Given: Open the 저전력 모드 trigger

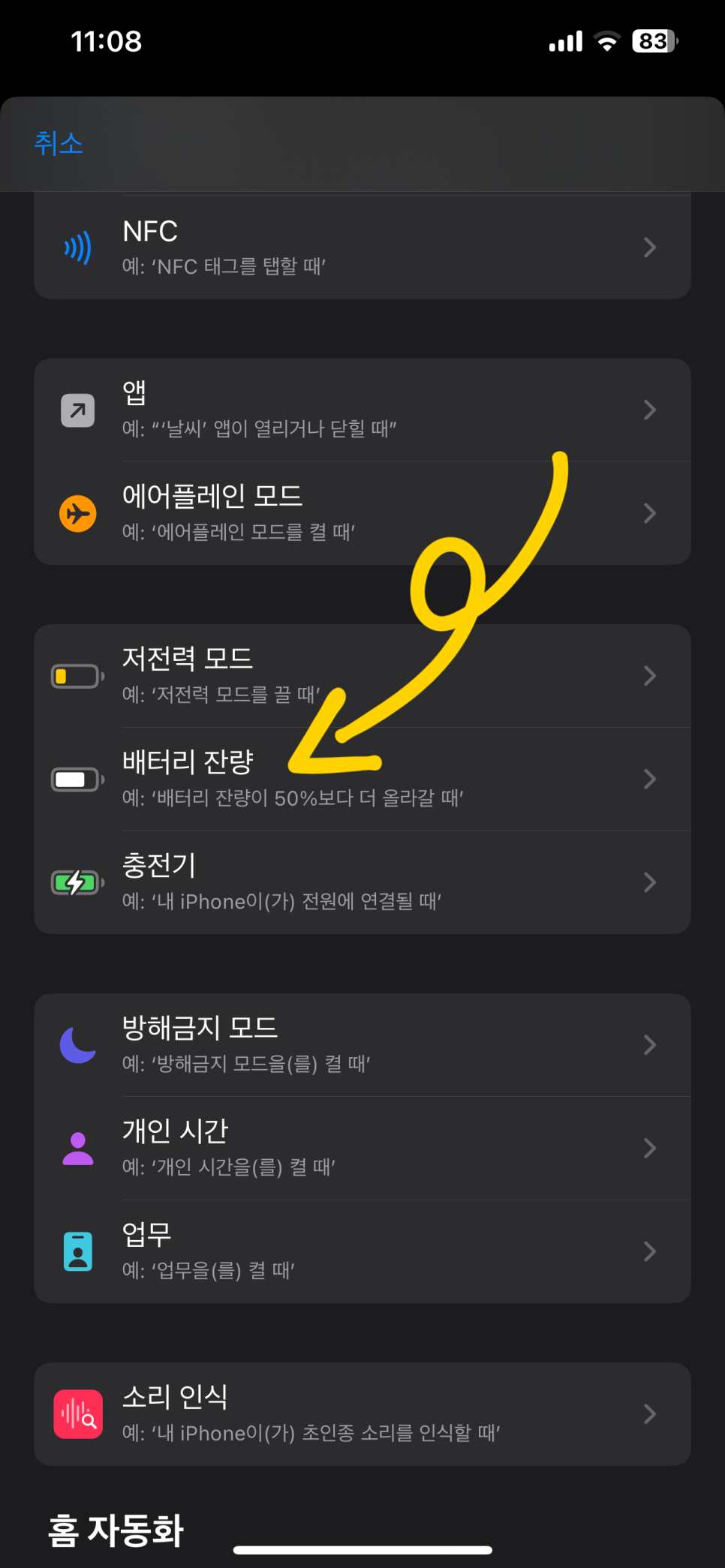Looking at the screenshot, I should tap(362, 675).
